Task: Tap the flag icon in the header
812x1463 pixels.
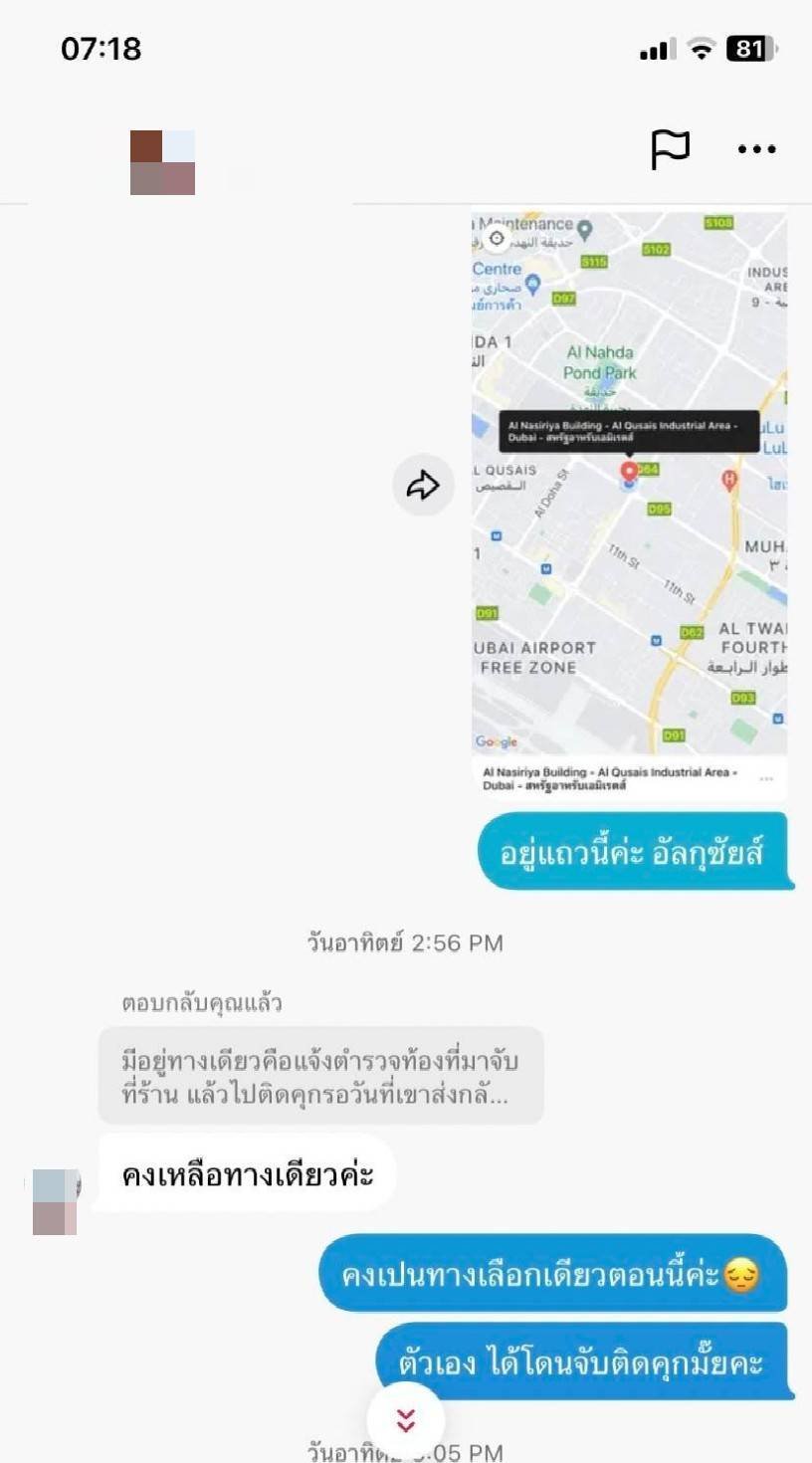Action: point(670,149)
